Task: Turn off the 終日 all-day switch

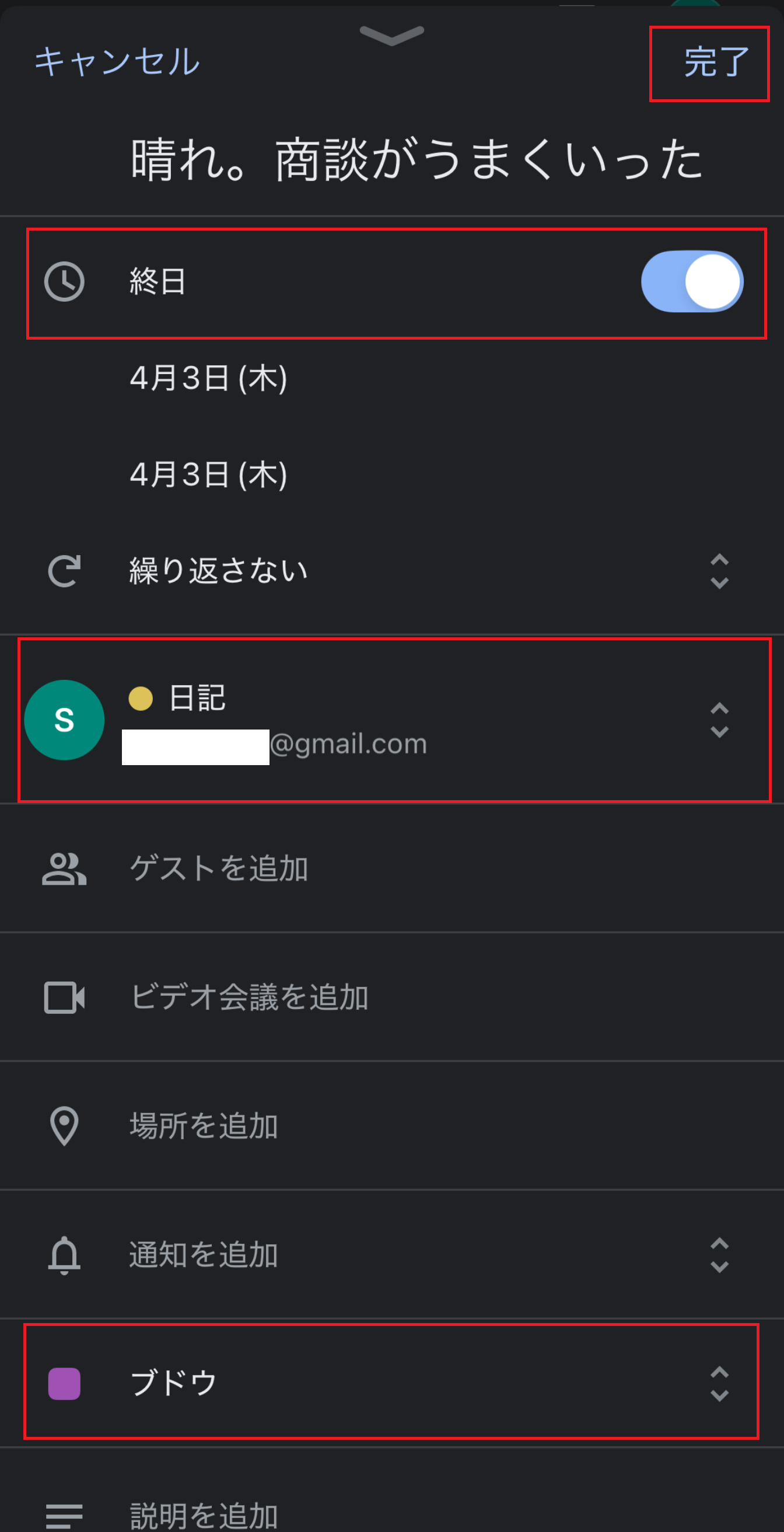Action: [691, 282]
